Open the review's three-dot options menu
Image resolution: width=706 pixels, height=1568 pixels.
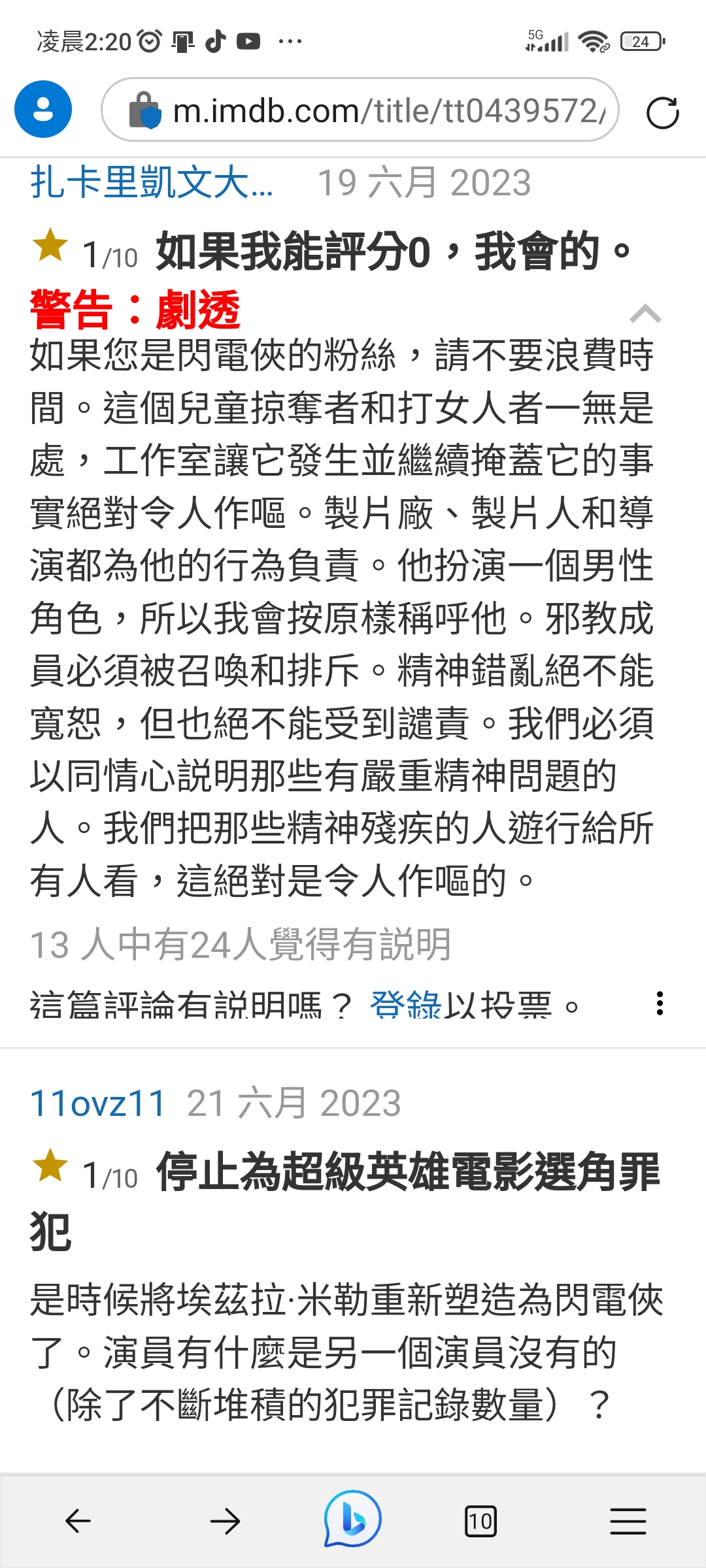[660, 1004]
